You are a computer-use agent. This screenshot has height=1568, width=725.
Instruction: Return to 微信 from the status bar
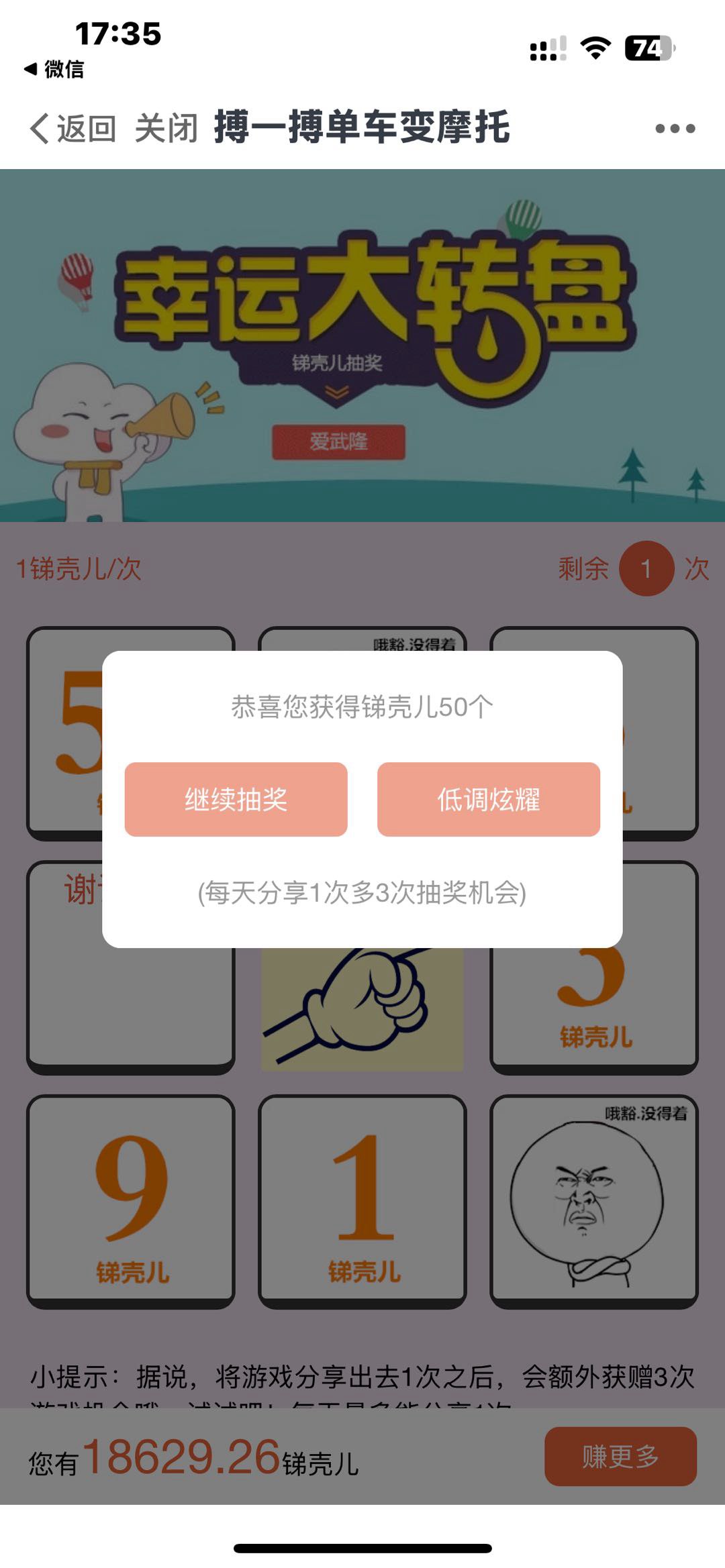click(x=54, y=68)
